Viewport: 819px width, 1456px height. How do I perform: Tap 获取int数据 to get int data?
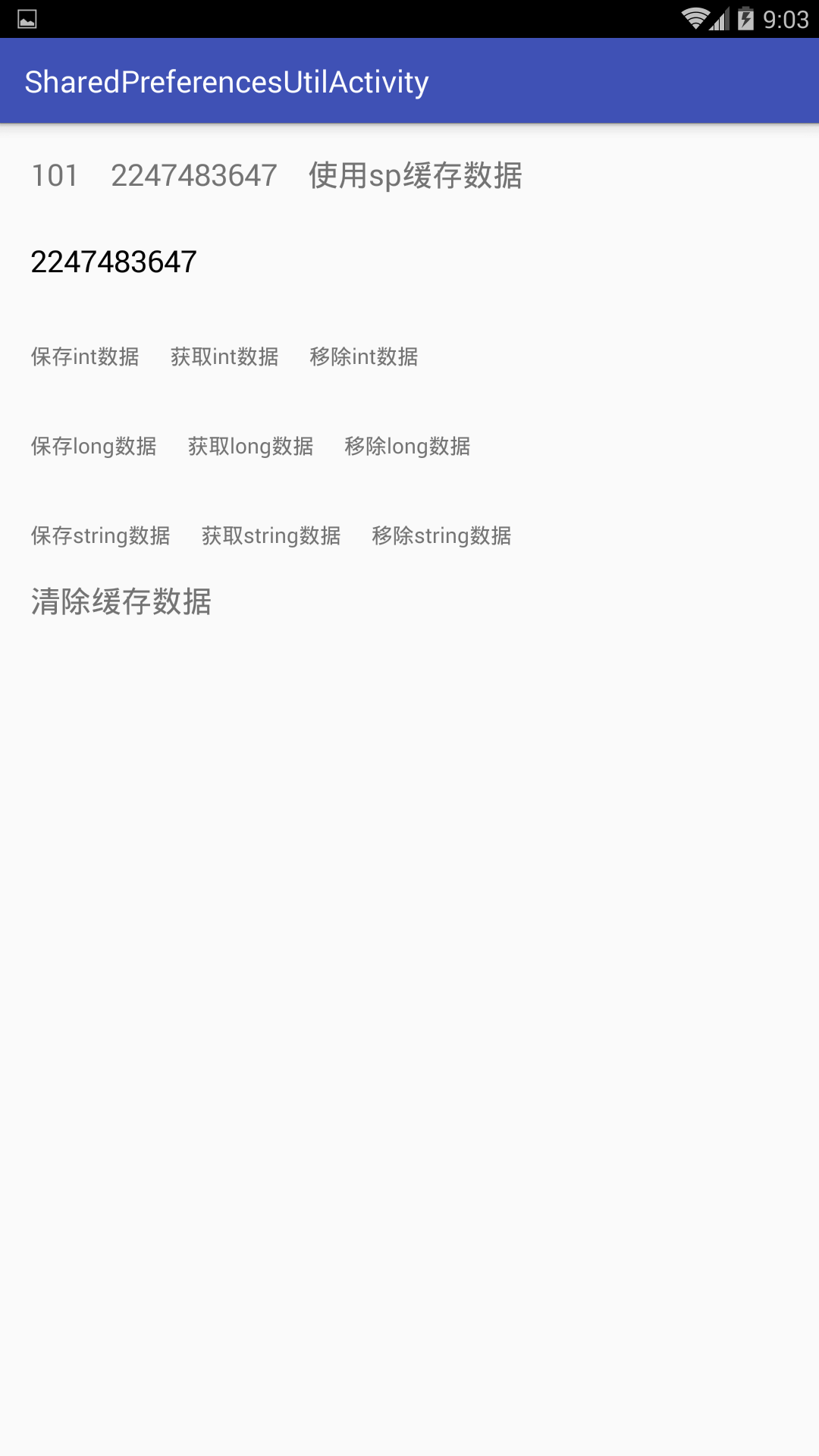(224, 356)
